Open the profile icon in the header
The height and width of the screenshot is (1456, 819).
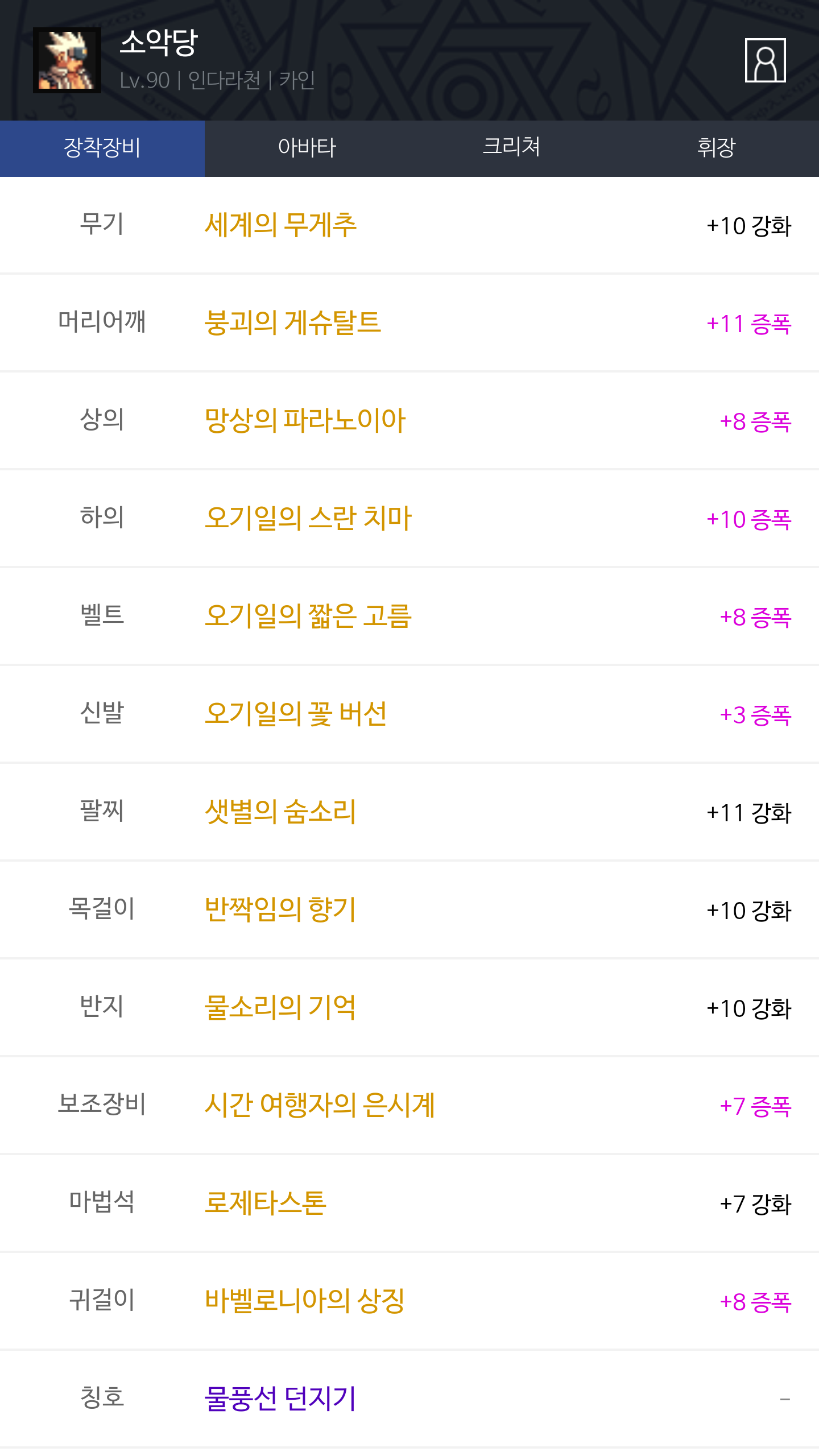pyautogui.click(x=765, y=60)
